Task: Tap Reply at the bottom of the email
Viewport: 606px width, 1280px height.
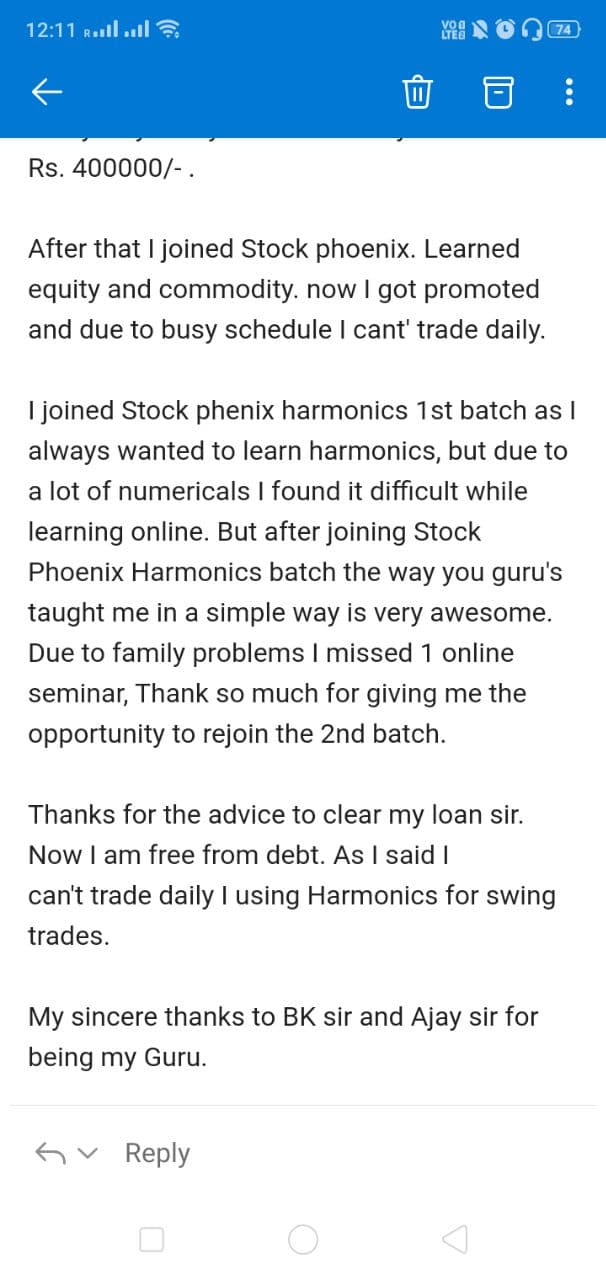Action: pyautogui.click(x=157, y=1153)
